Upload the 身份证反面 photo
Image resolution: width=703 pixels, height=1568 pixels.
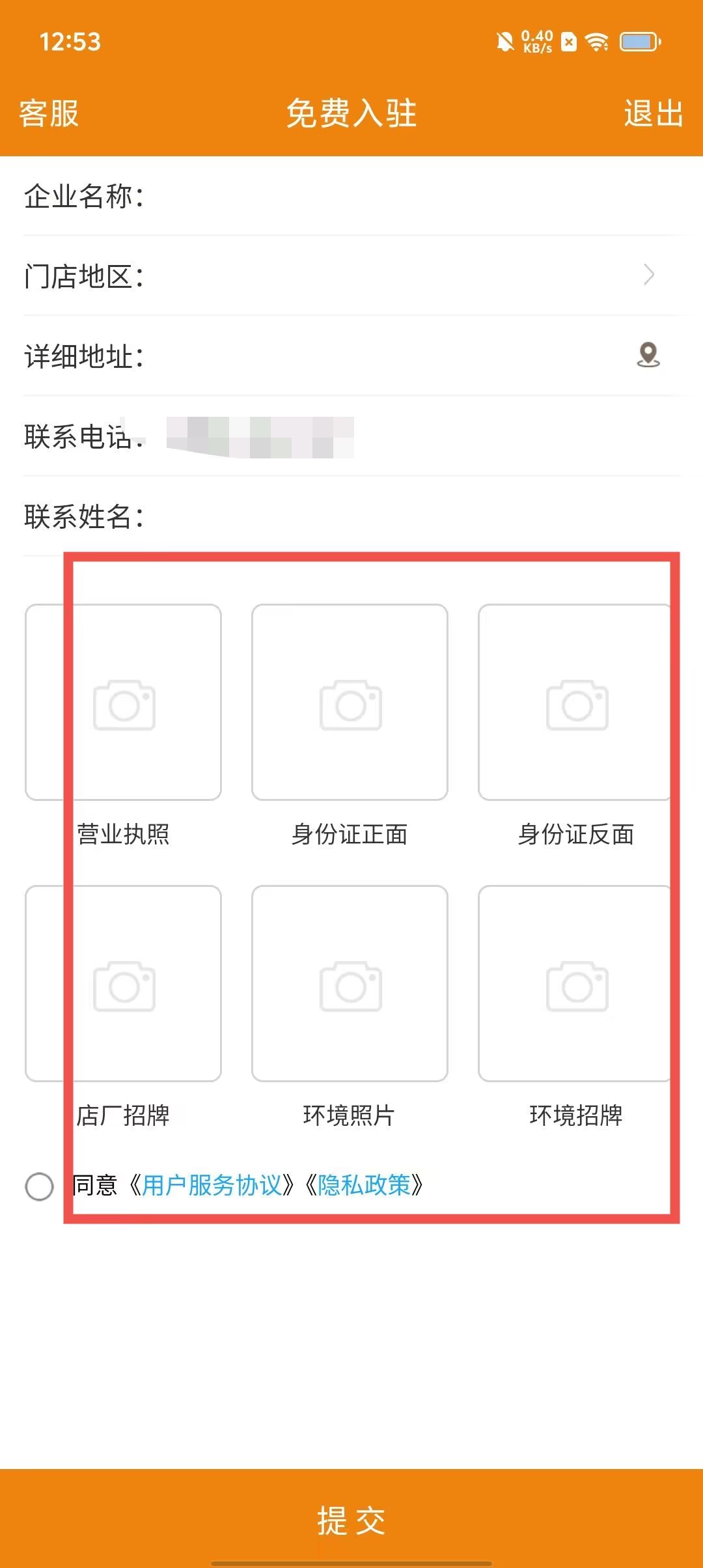(576, 703)
